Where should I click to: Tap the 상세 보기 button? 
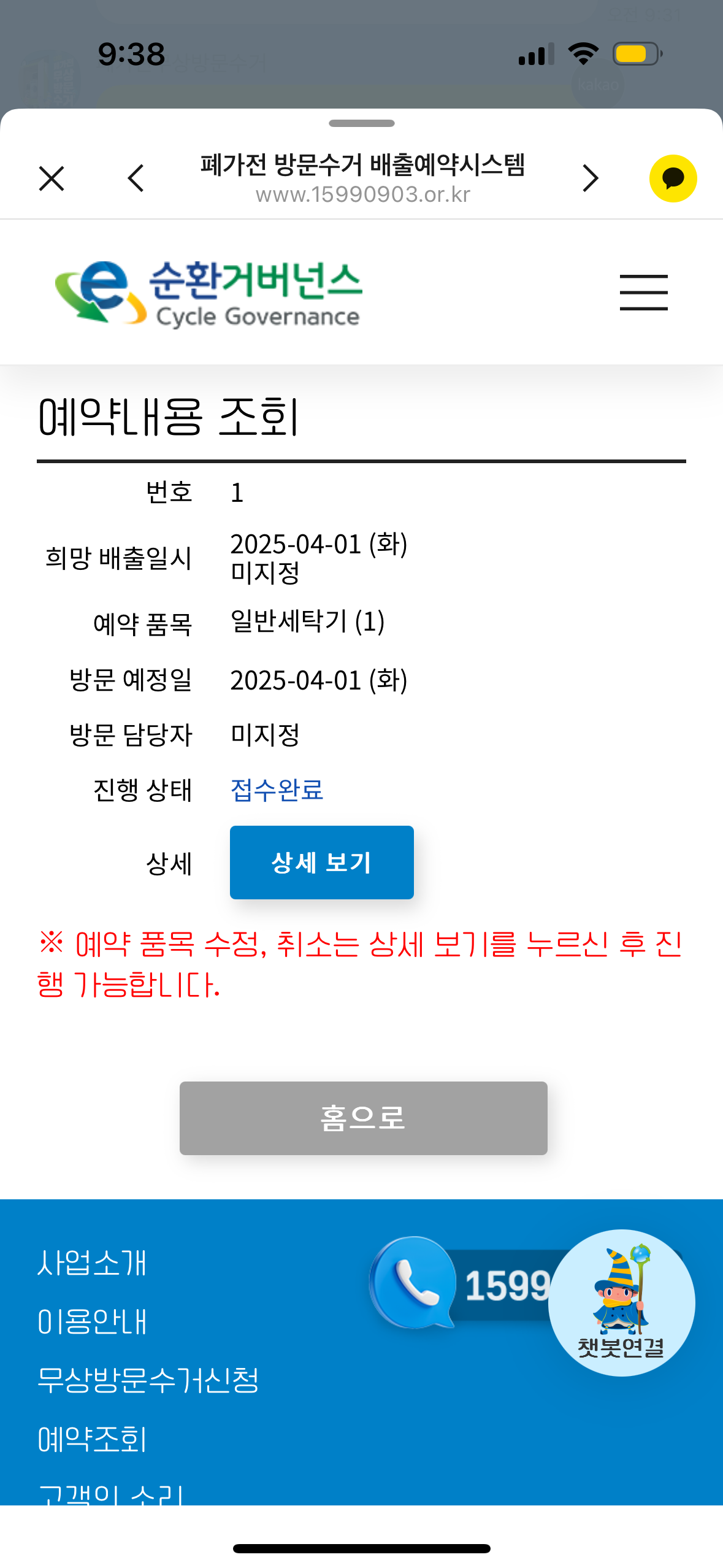click(x=321, y=862)
